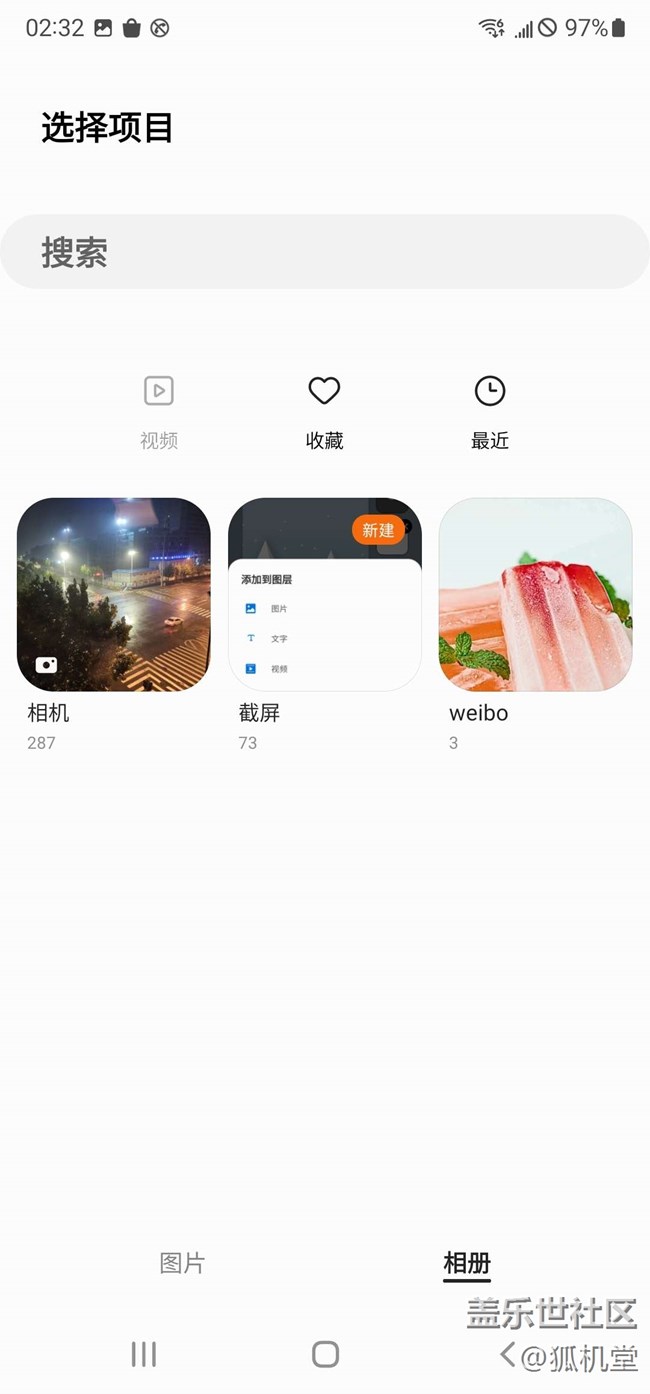
Task: Switch to the 相册 albums tab
Action: (x=467, y=1263)
